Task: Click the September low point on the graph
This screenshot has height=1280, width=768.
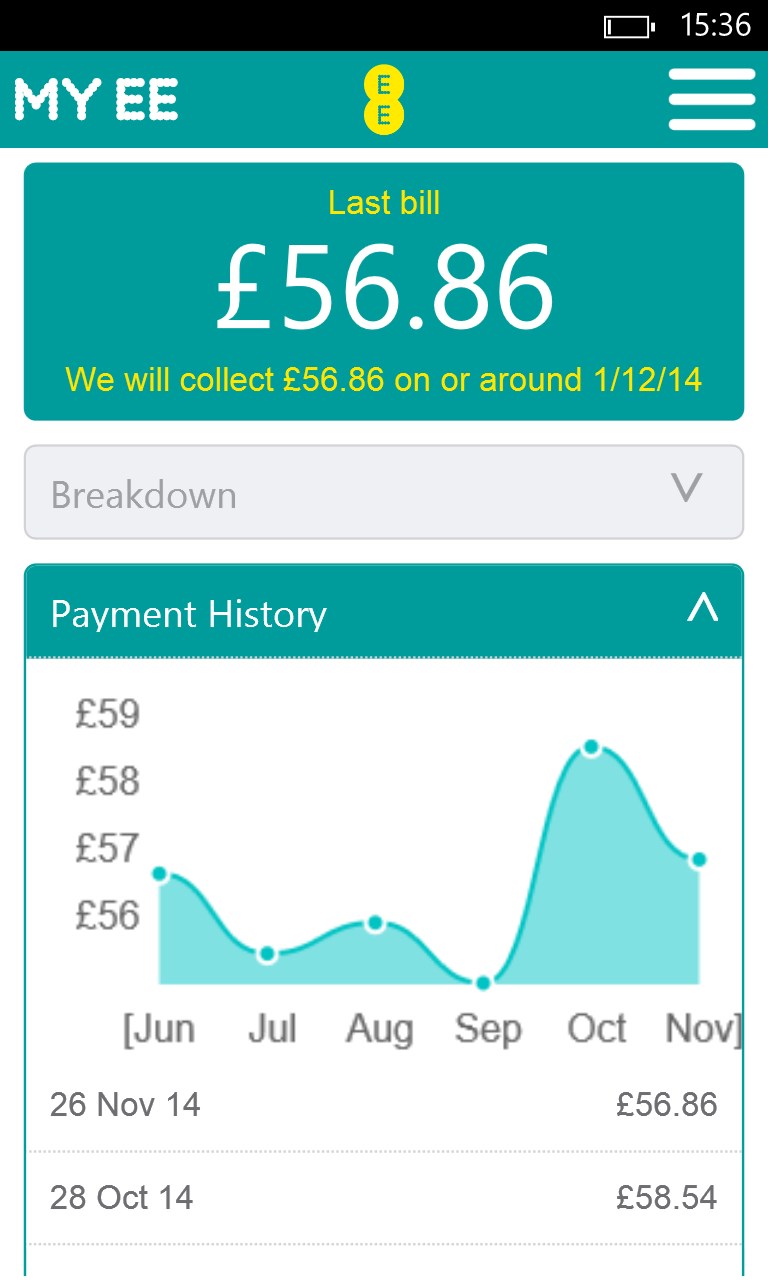Action: click(483, 981)
